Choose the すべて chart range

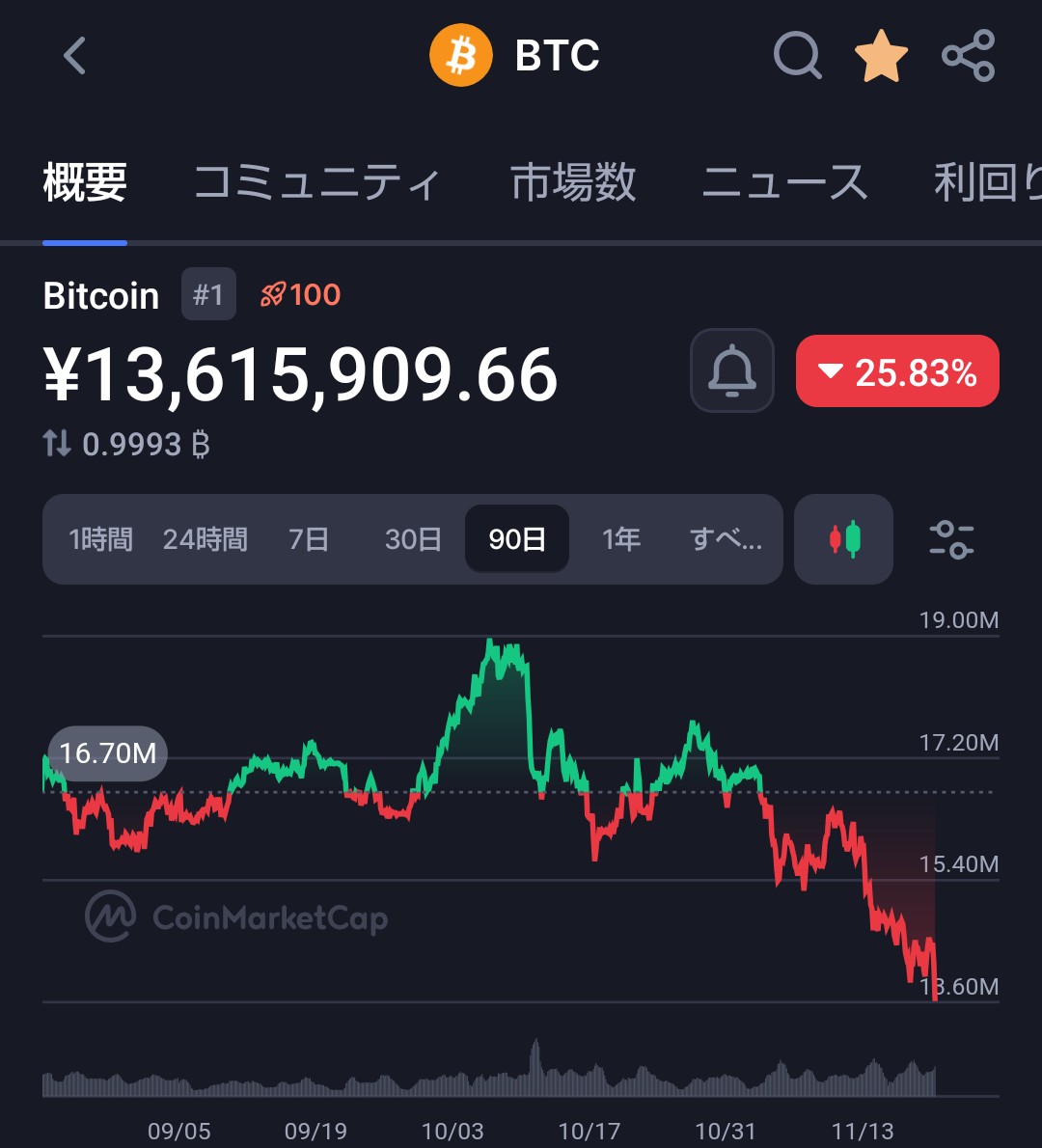point(726,539)
